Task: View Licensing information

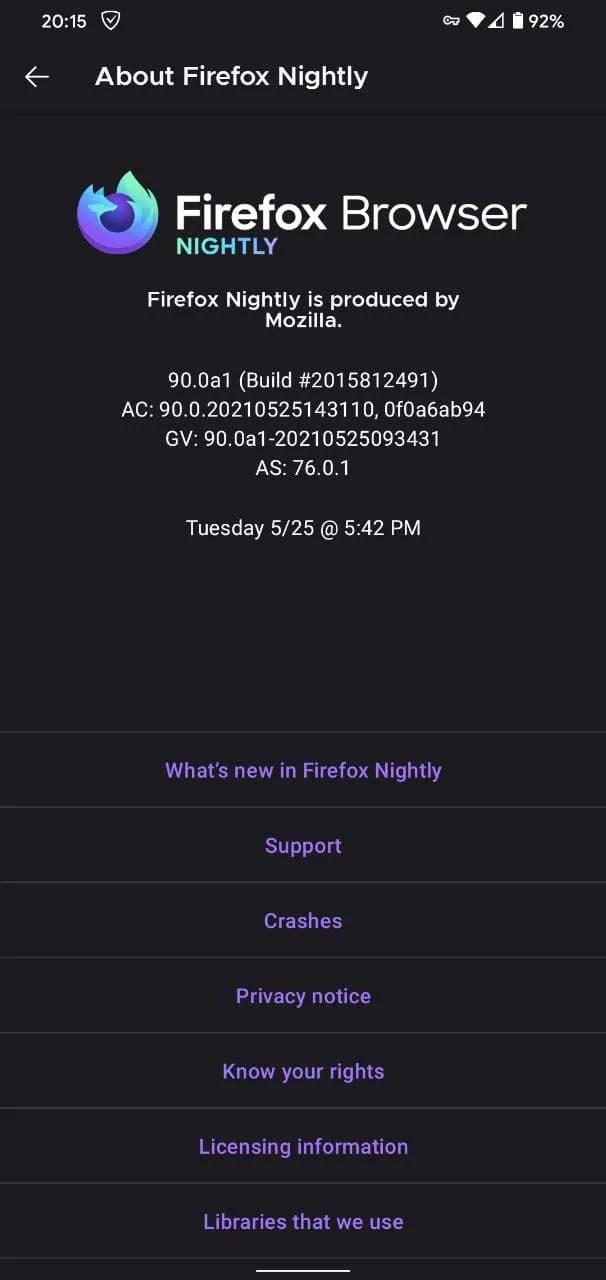Action: click(303, 1146)
